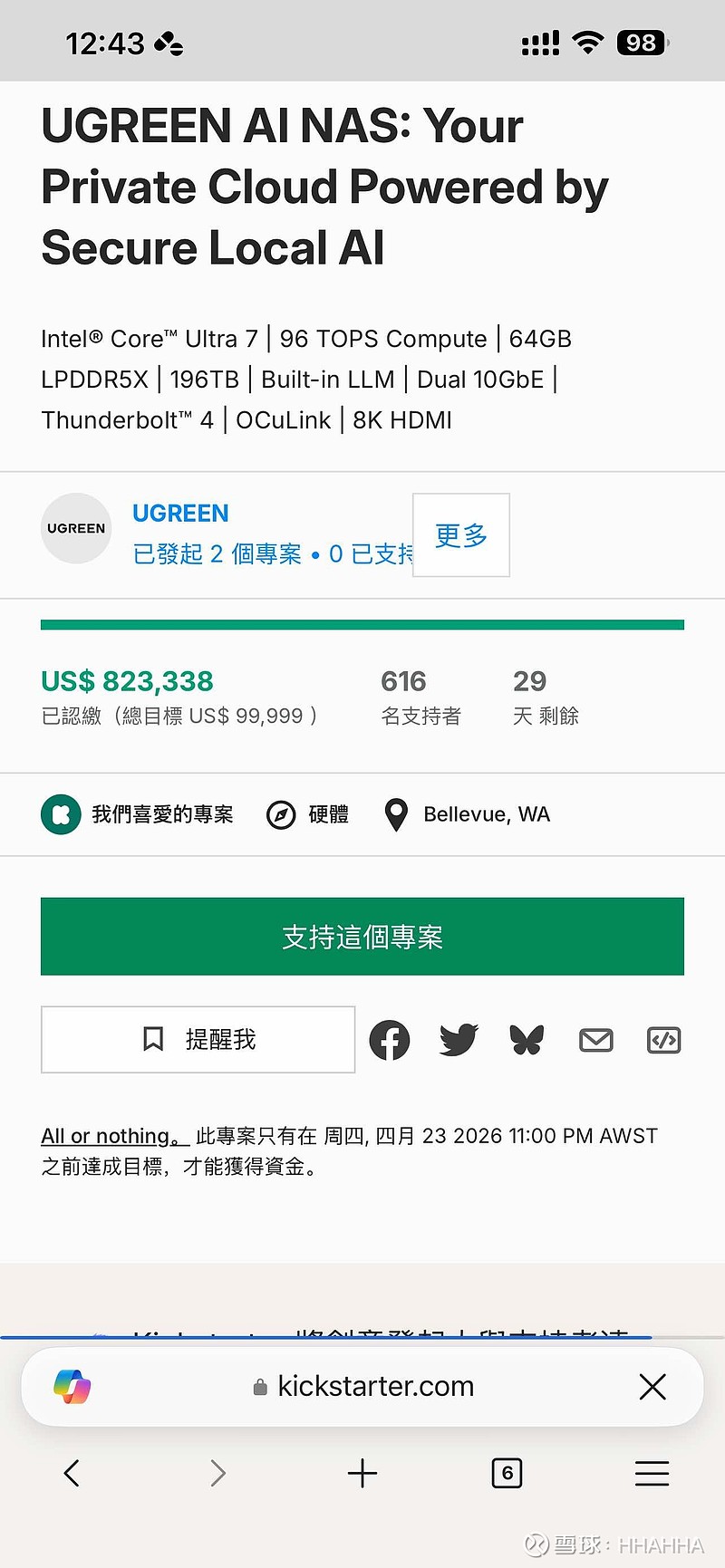
Task: Open the embed code option
Action: 663,1040
